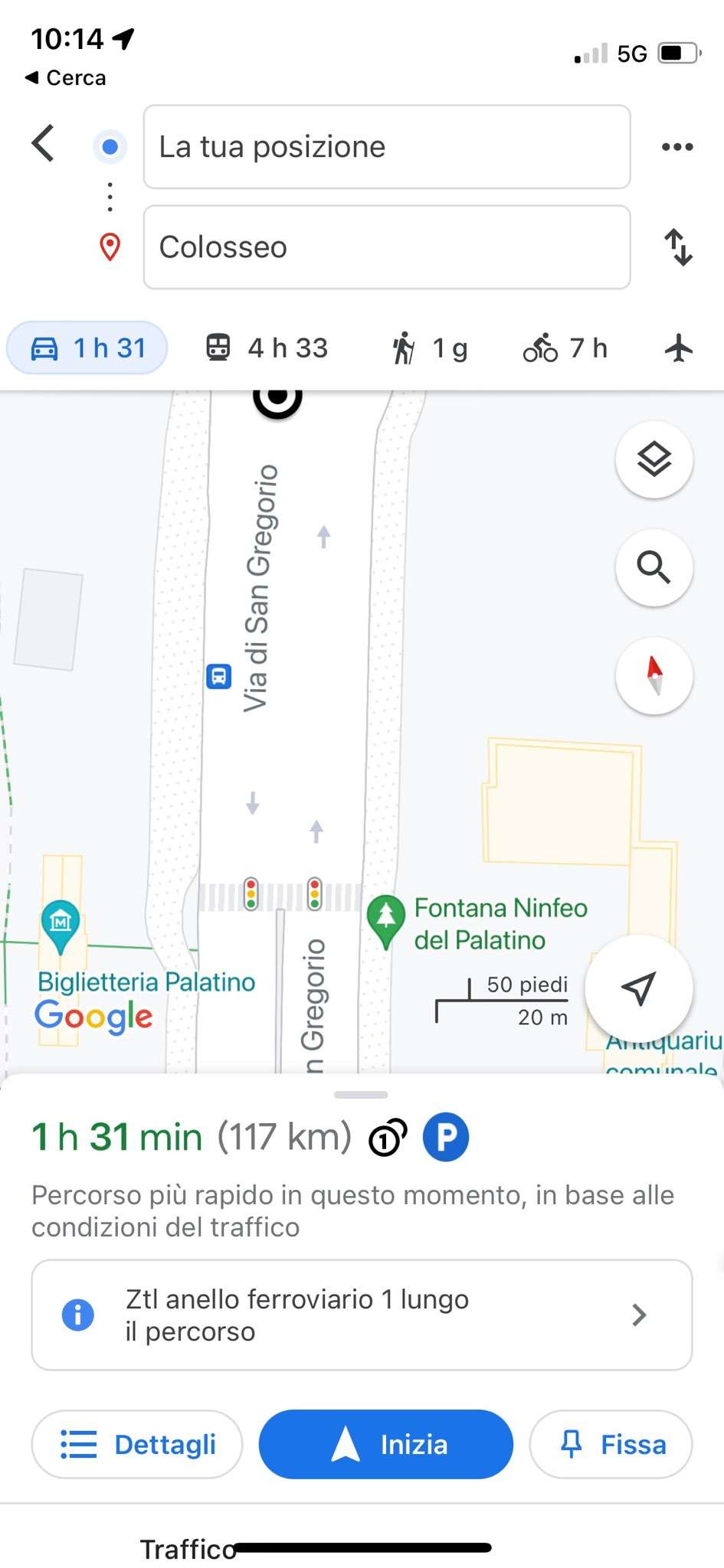Go back using the arrow
Viewport: 724px width, 1568px height.
(x=44, y=143)
